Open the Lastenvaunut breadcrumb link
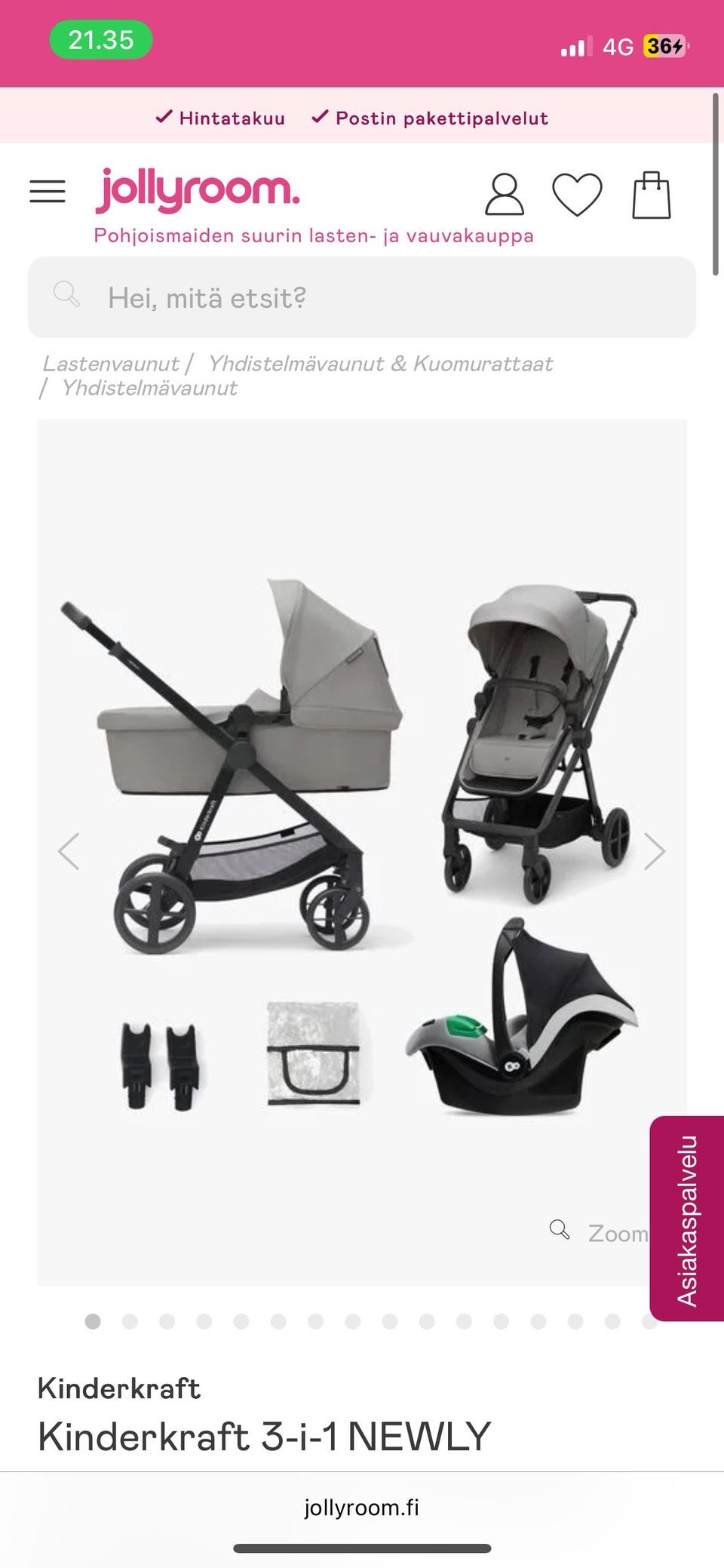The width and height of the screenshot is (724, 1568). 110,364
